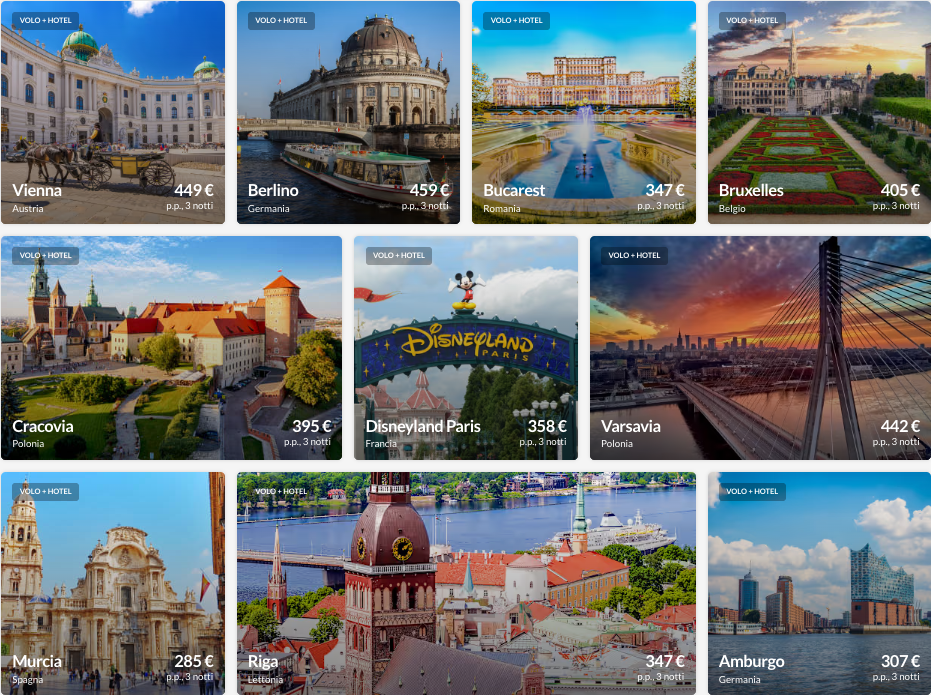Choose the Cracovia package in Polonia

(x=171, y=348)
